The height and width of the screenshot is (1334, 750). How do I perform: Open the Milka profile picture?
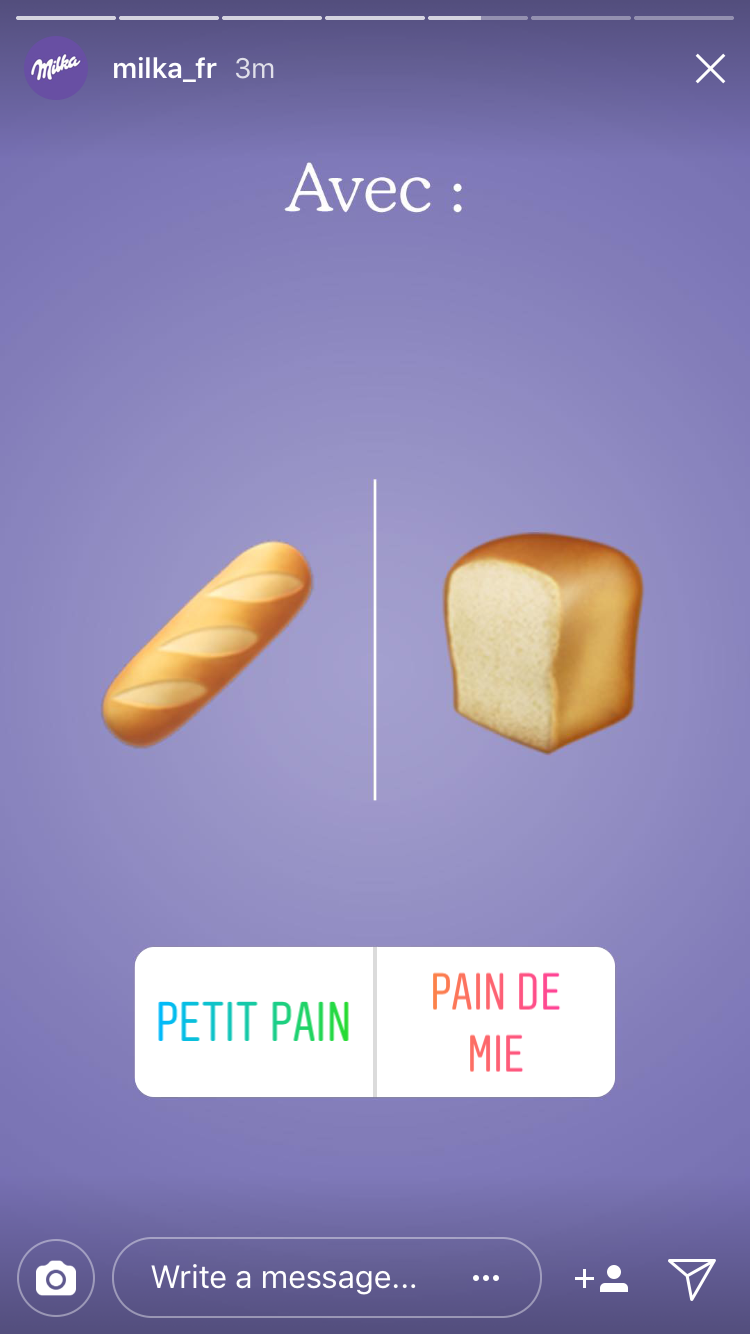click(x=56, y=69)
